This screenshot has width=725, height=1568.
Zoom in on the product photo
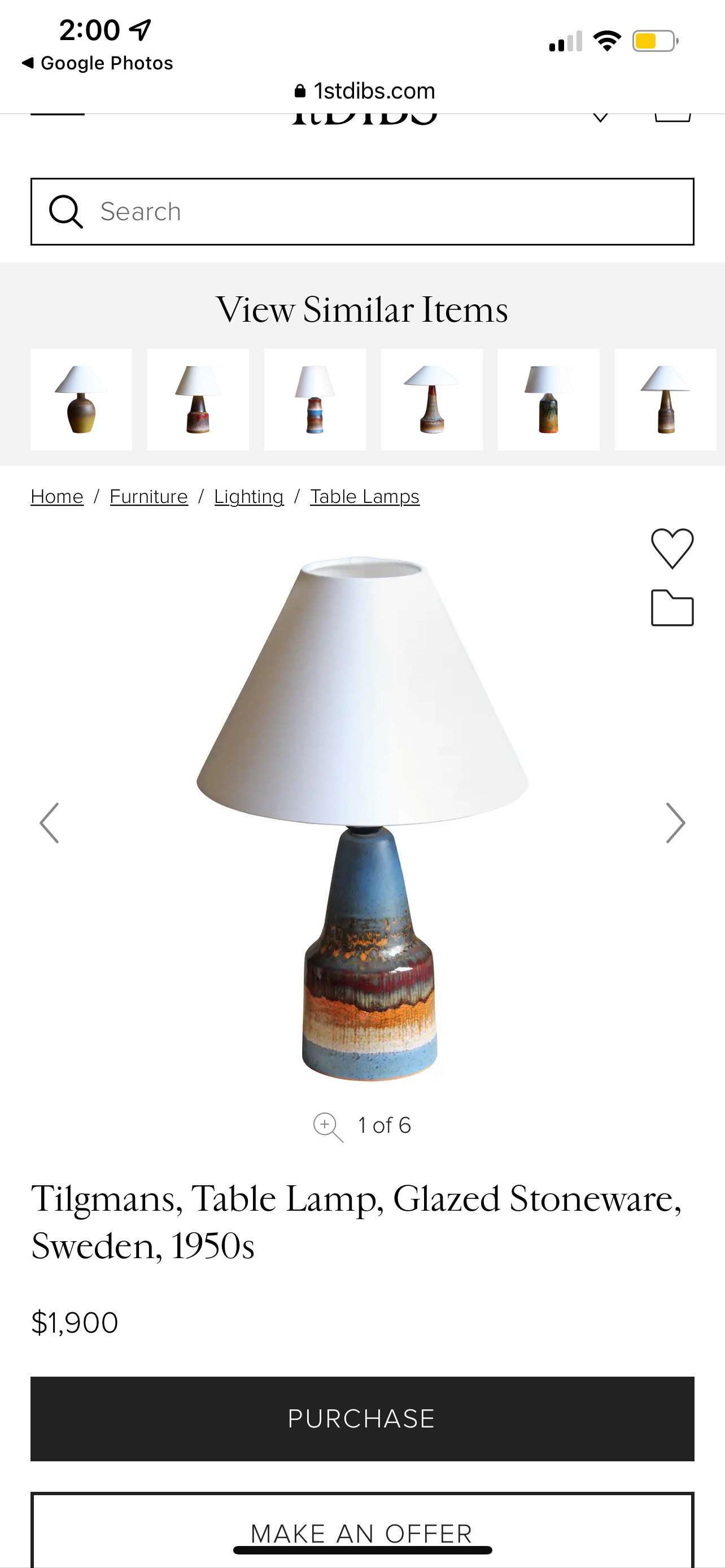[327, 1127]
